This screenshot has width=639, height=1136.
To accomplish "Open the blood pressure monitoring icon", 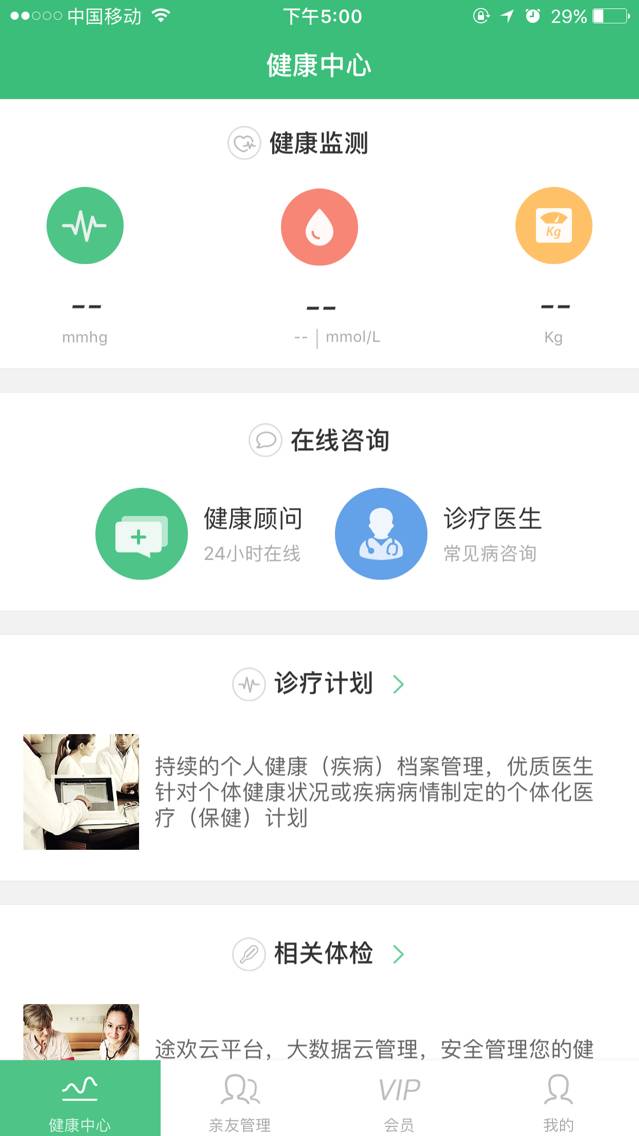I will pos(85,226).
